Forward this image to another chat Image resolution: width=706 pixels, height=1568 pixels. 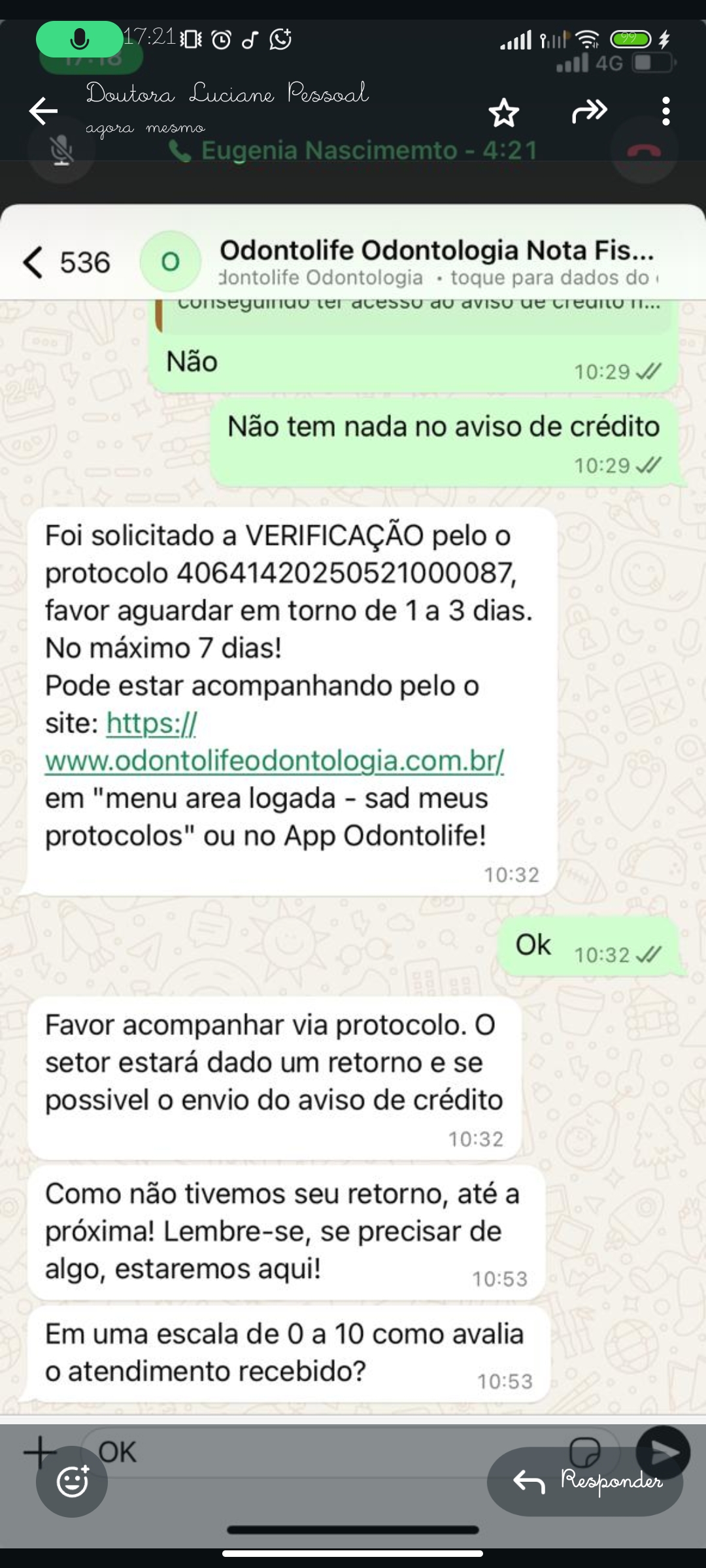pos(589,111)
